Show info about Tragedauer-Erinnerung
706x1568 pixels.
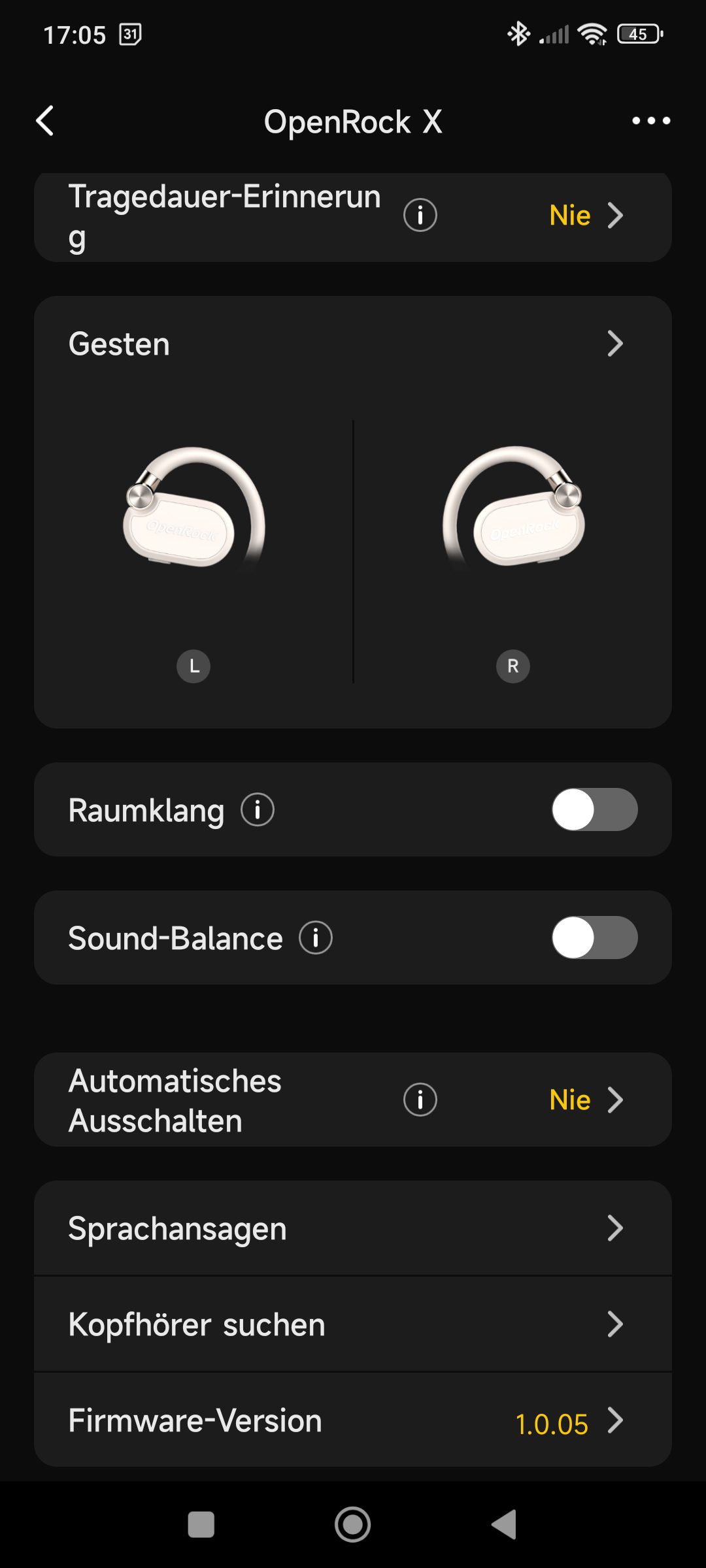420,216
